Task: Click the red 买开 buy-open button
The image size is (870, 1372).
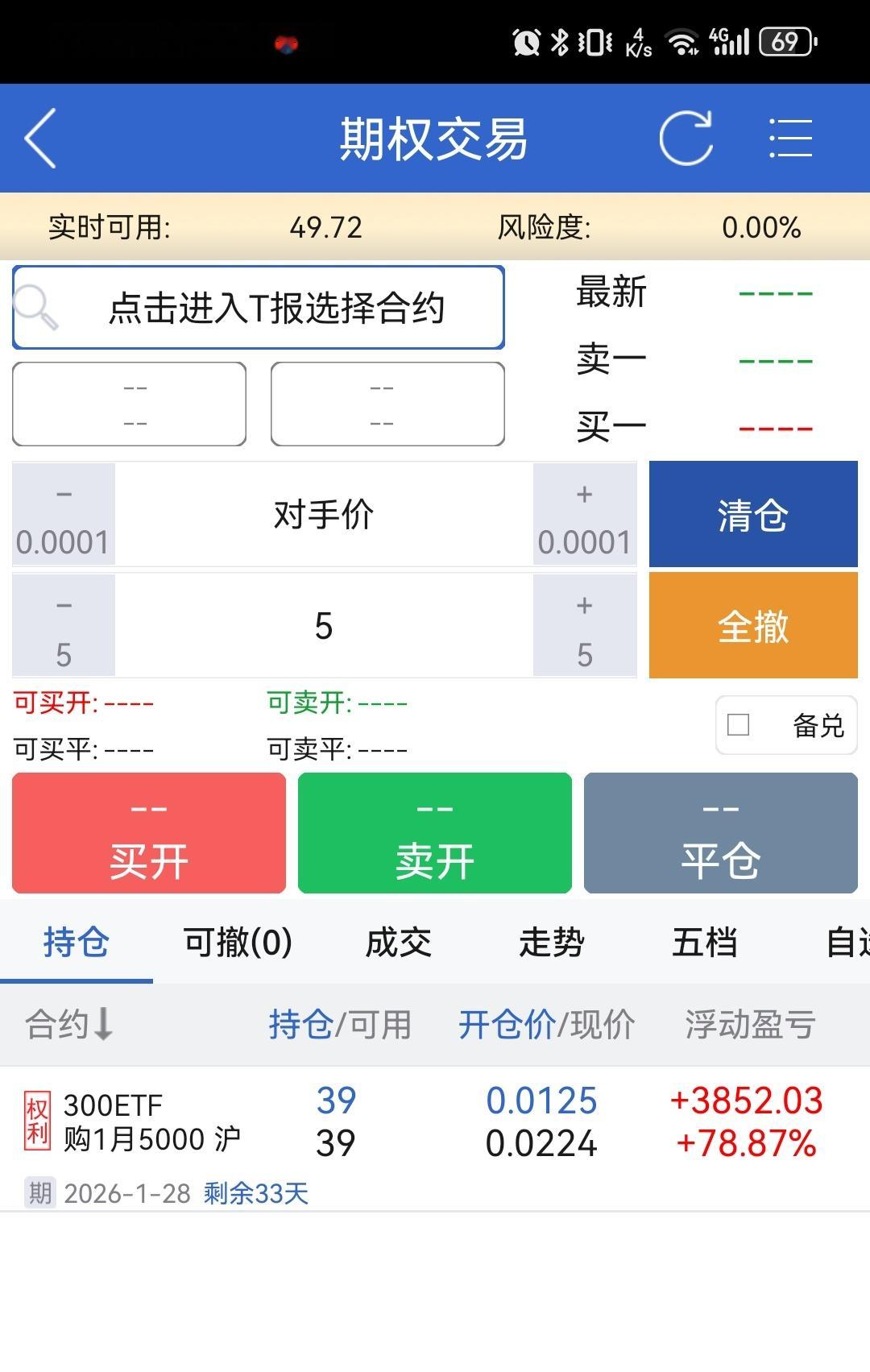Action: [x=148, y=833]
